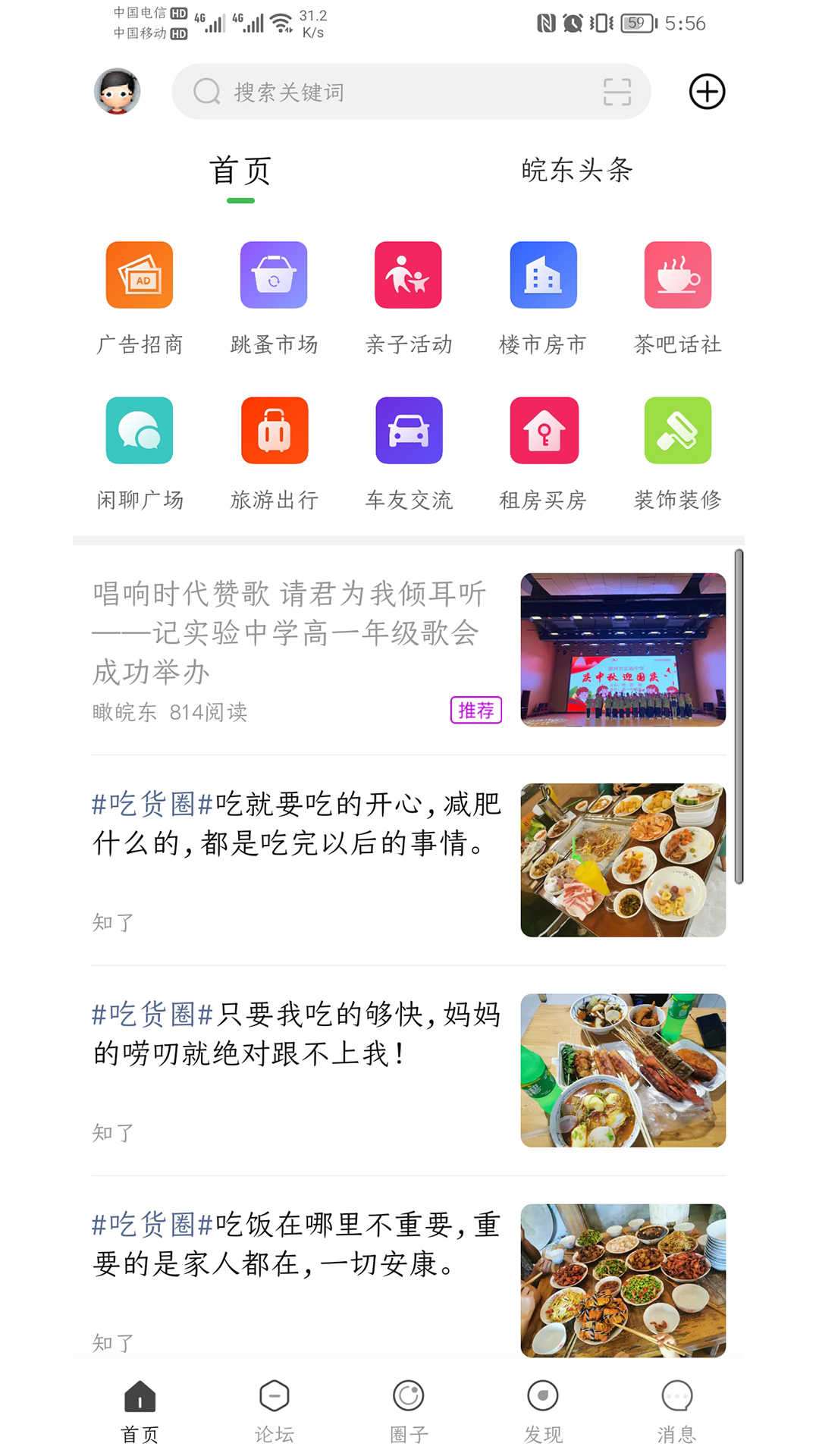Switch to the 皖东头条 headlines tab

pyautogui.click(x=577, y=171)
